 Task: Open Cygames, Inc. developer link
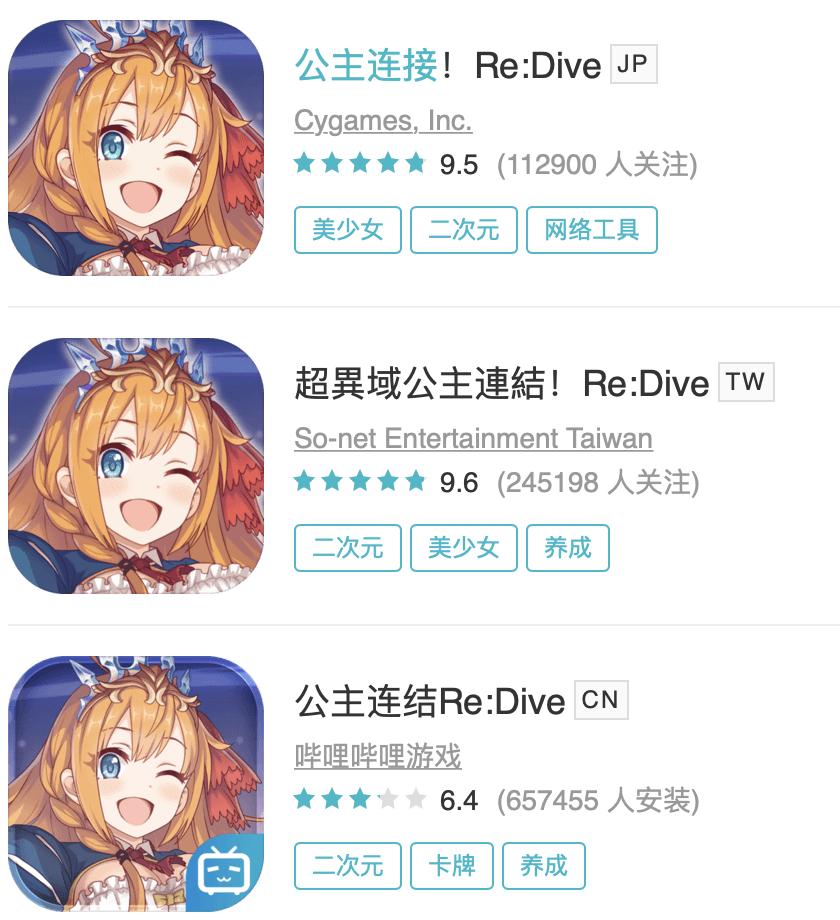click(x=382, y=121)
